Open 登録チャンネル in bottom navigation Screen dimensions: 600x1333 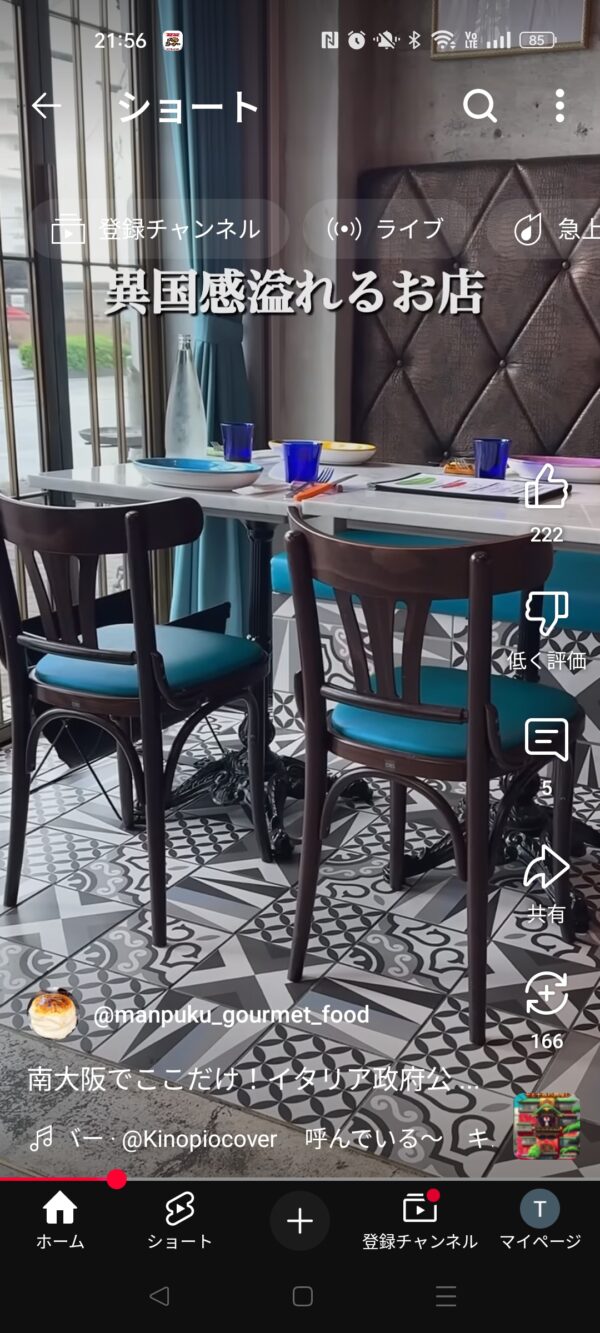tap(420, 1220)
